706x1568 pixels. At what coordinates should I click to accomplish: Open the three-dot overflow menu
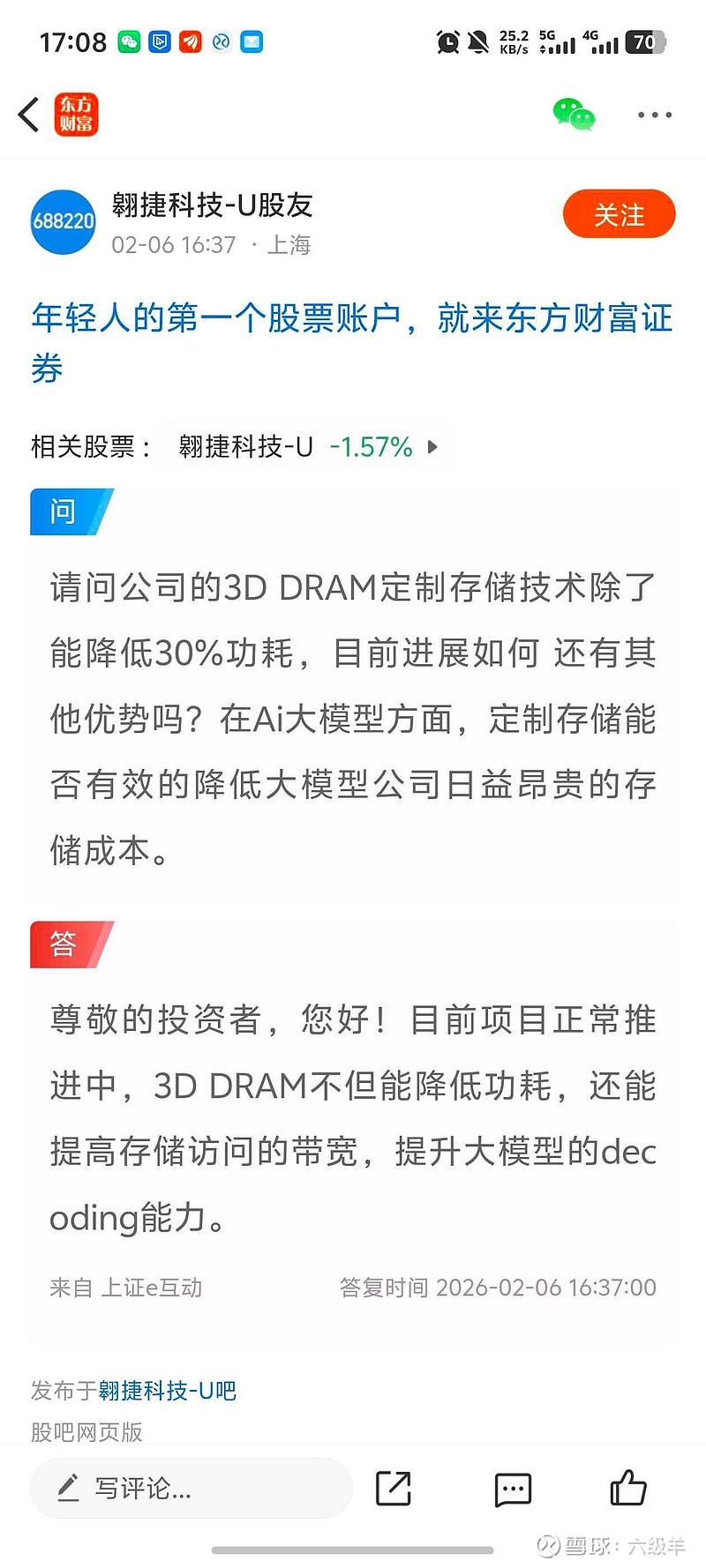(654, 115)
